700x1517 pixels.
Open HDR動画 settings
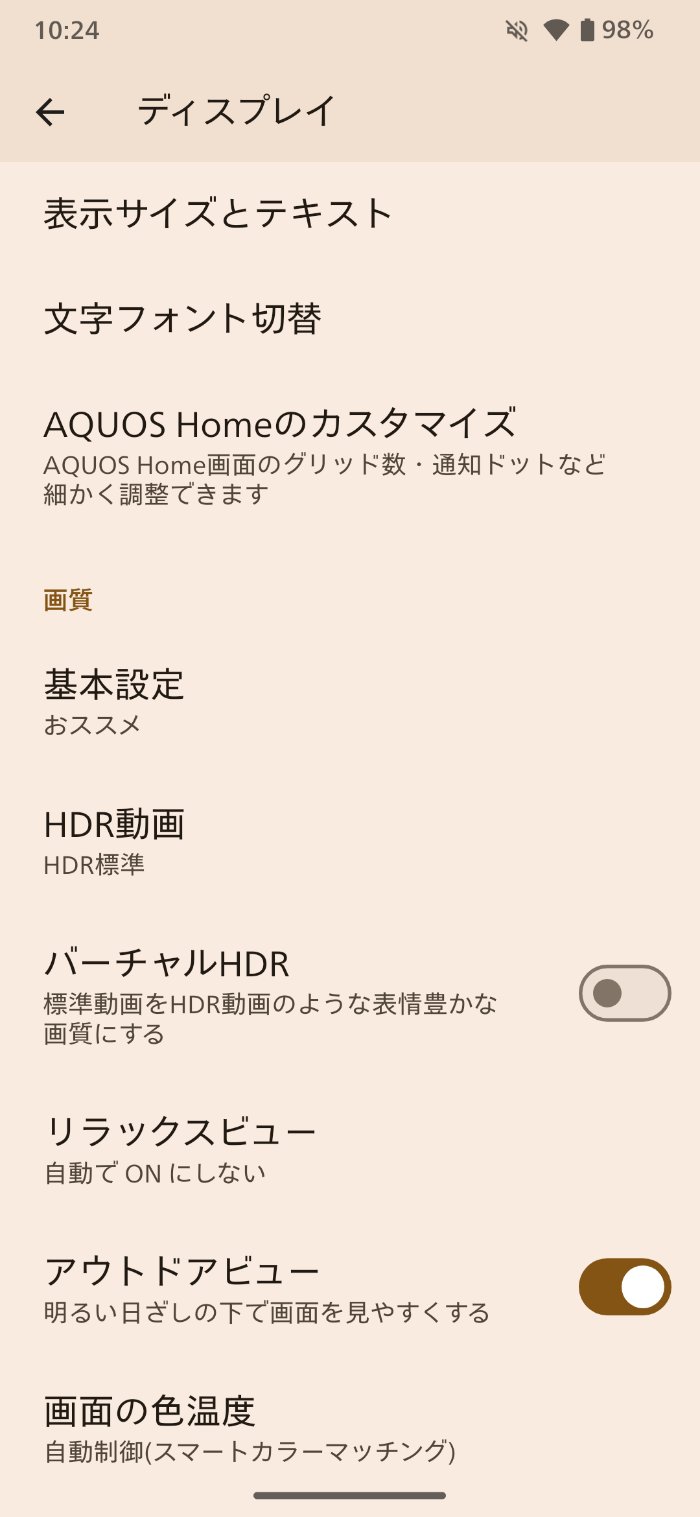pos(114,840)
